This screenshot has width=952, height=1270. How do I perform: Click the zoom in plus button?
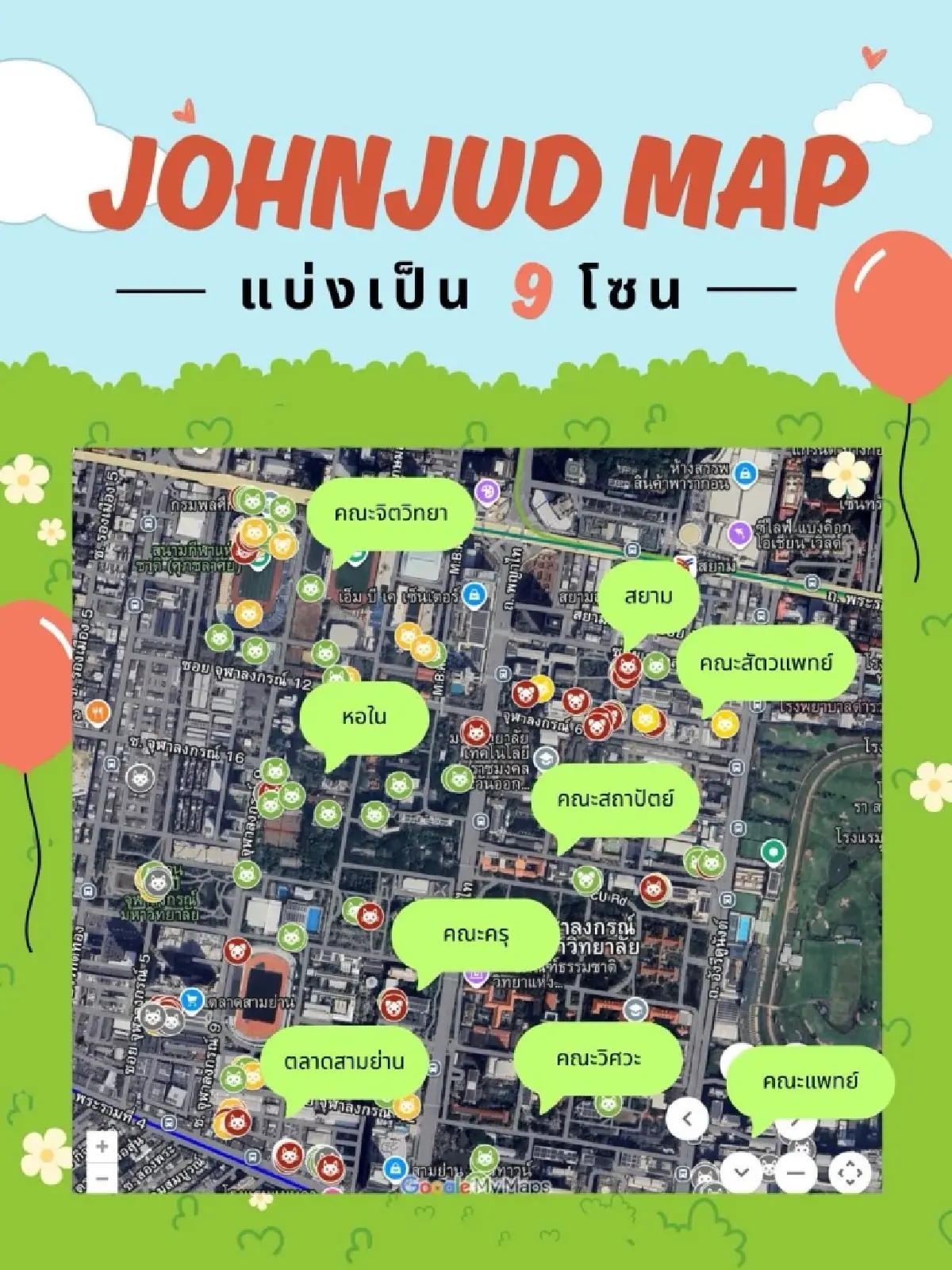tap(101, 1145)
